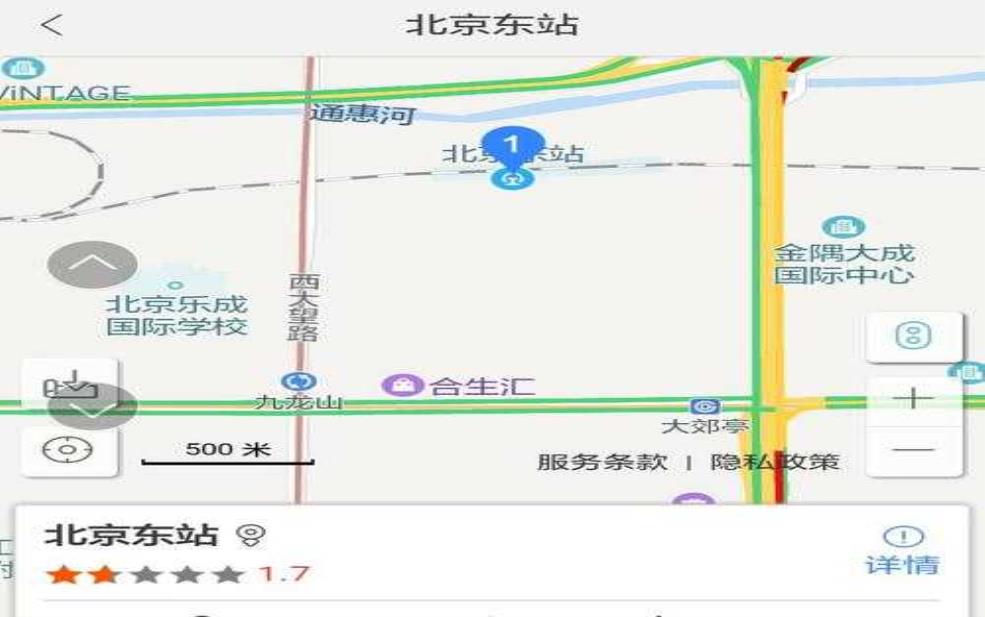The height and width of the screenshot is (617, 985).
Task: Tap the round up-arrow button
Action: pyautogui.click(x=92, y=265)
